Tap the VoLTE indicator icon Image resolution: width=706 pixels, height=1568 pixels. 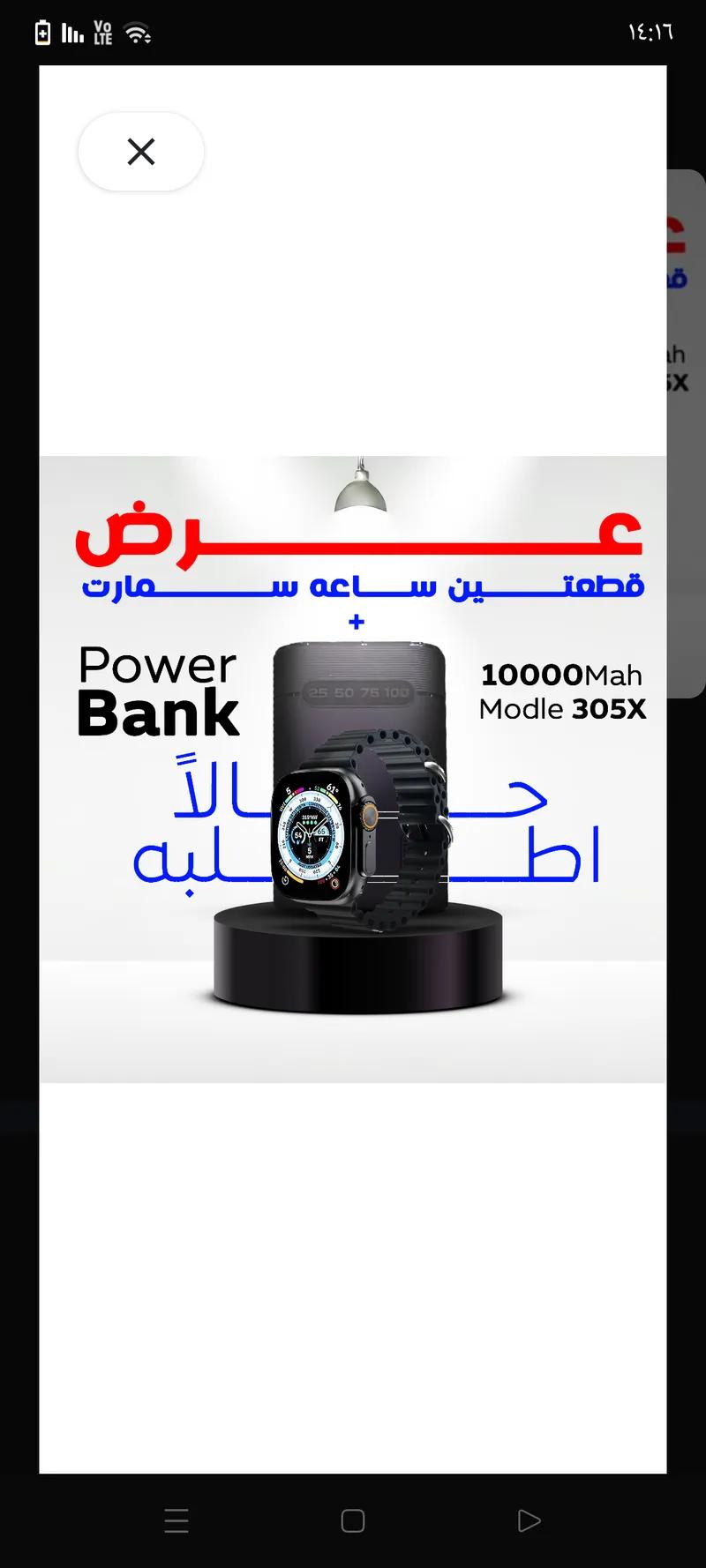point(101,34)
